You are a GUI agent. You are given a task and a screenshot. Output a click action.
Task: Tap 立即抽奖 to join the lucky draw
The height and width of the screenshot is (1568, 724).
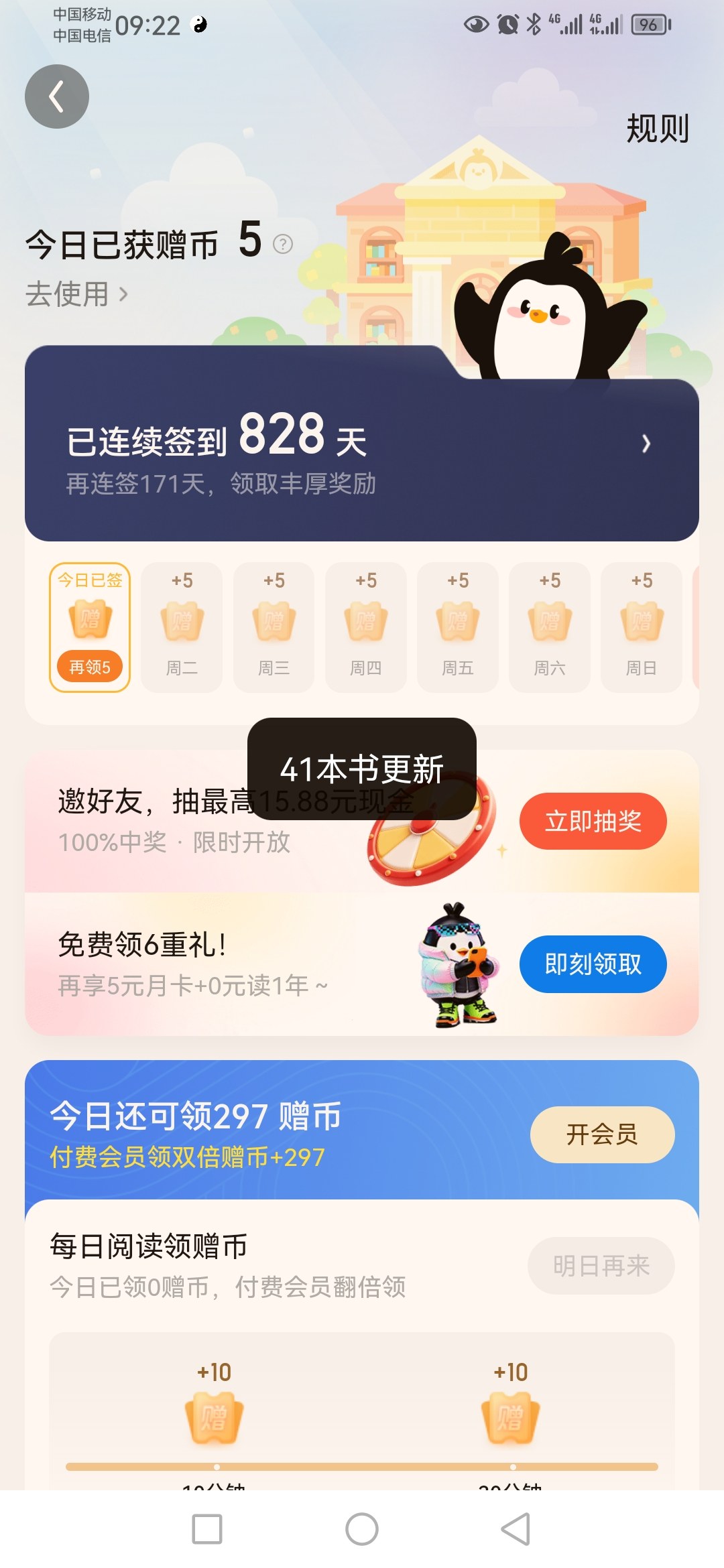tap(593, 822)
